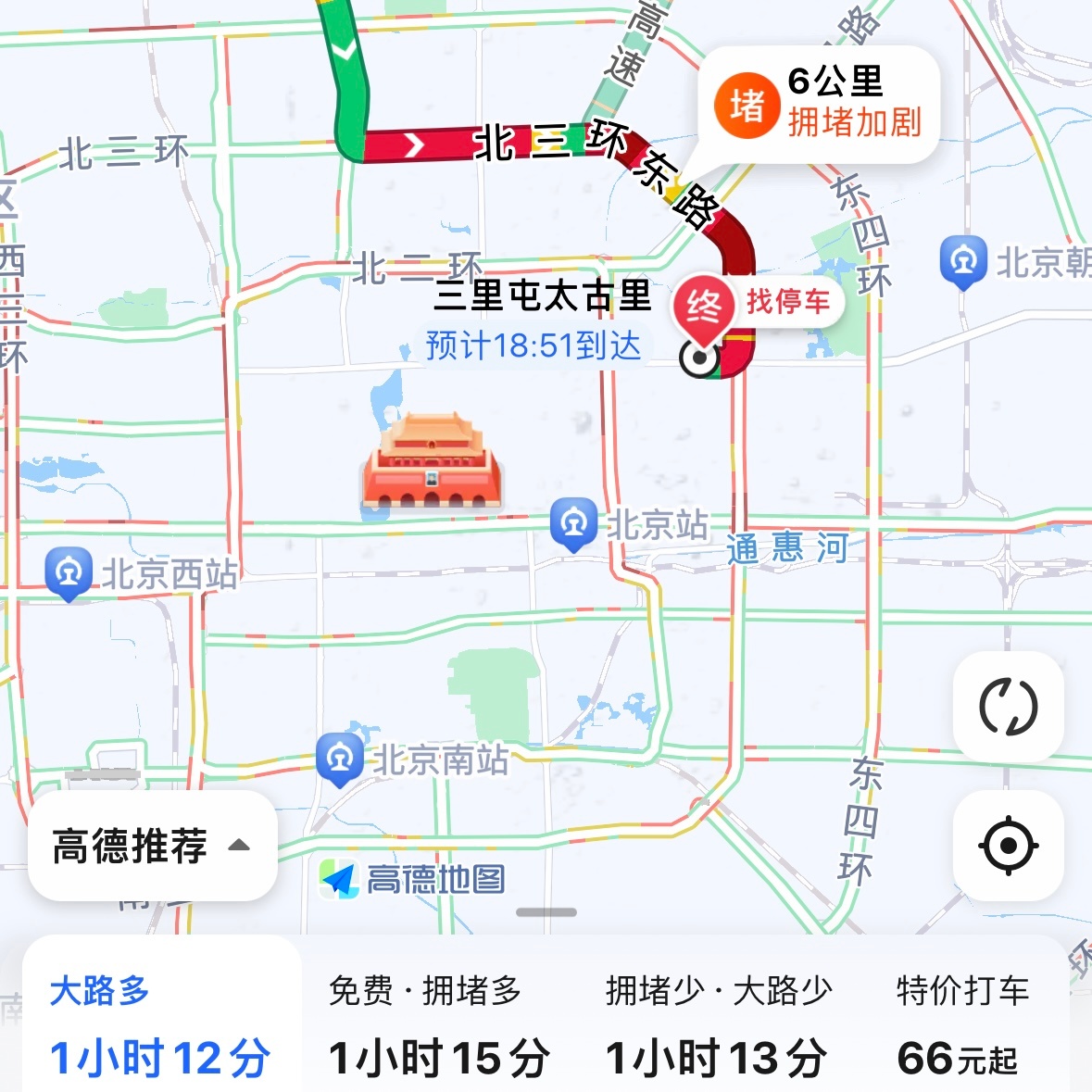
Task: Expand the 高德推荐 route preference dropdown
Action: (x=152, y=846)
